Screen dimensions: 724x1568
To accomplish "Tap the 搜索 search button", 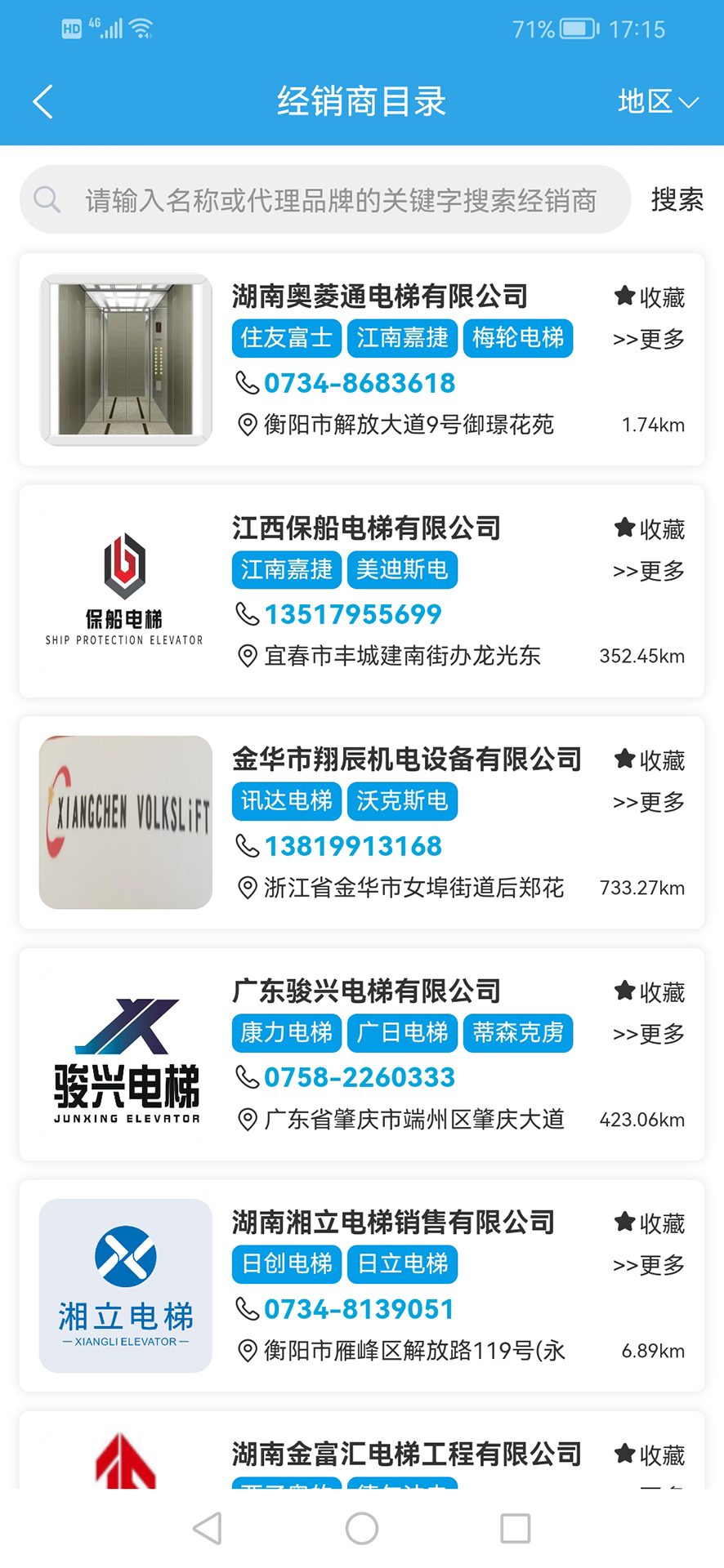I will (677, 199).
